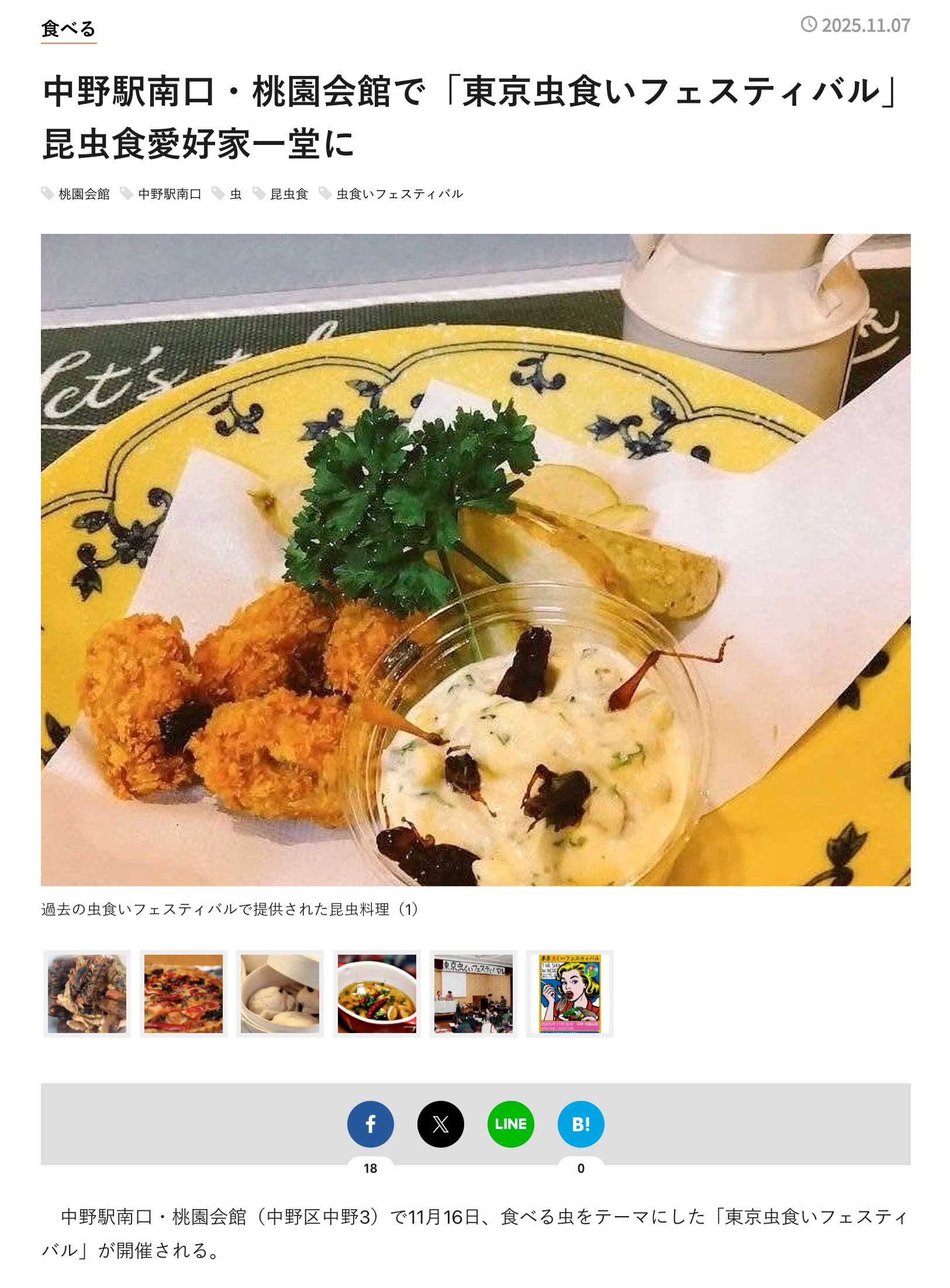The height and width of the screenshot is (1288, 950).
Task: Share this article on Facebook
Action: pyautogui.click(x=370, y=1124)
